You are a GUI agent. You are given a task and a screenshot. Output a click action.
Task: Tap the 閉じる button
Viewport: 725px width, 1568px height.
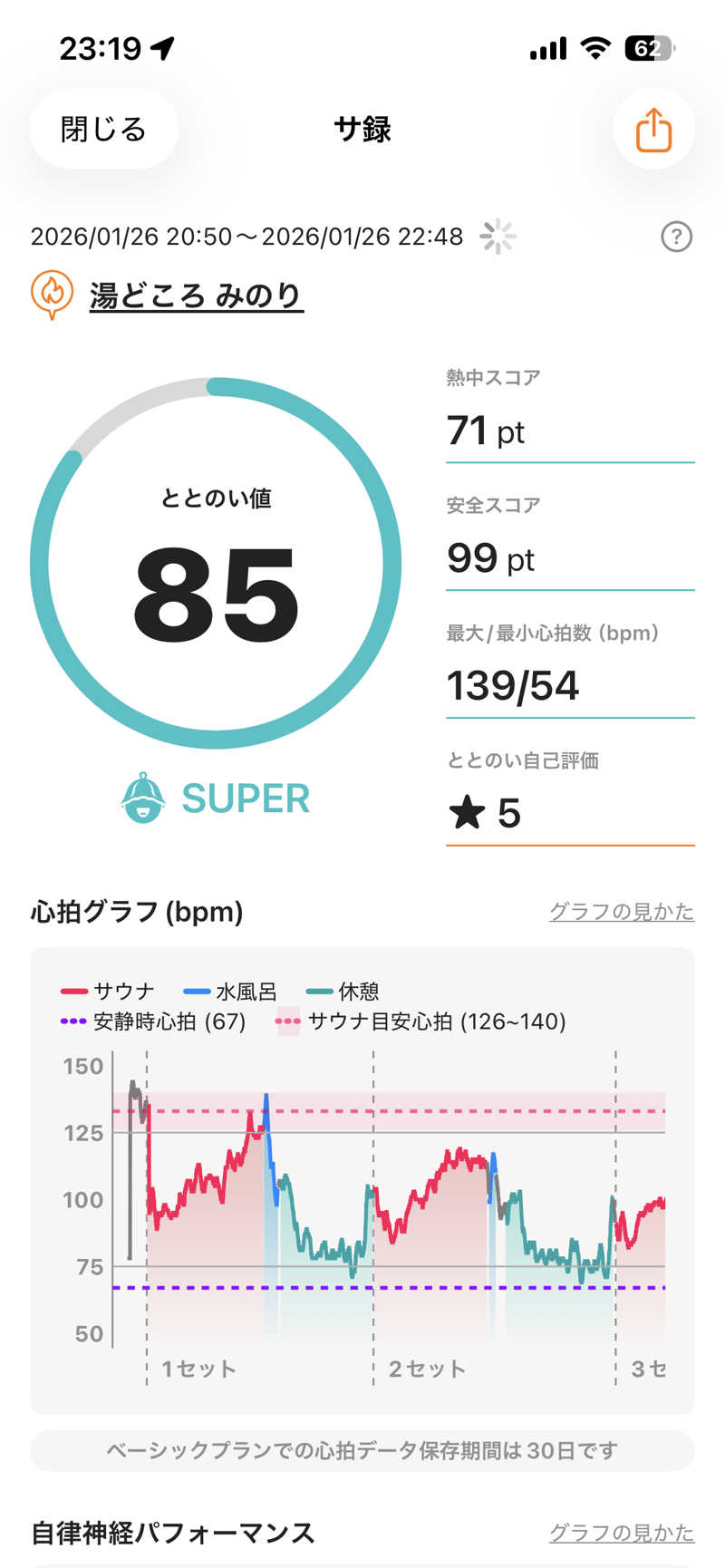click(102, 129)
